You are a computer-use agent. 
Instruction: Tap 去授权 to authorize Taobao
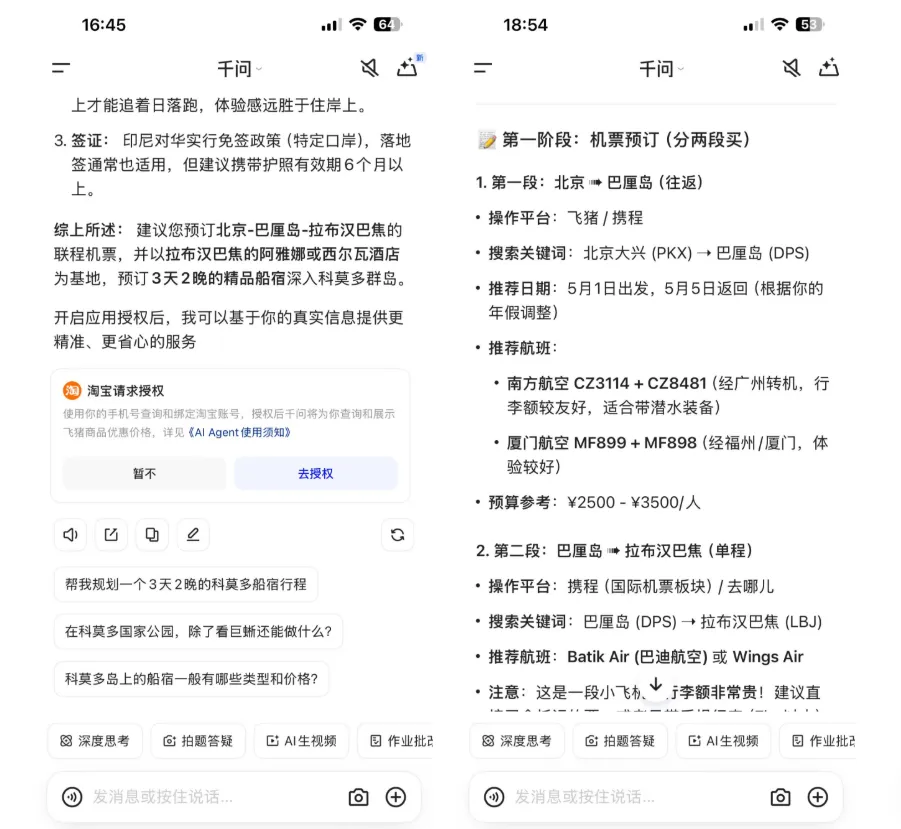pos(315,473)
